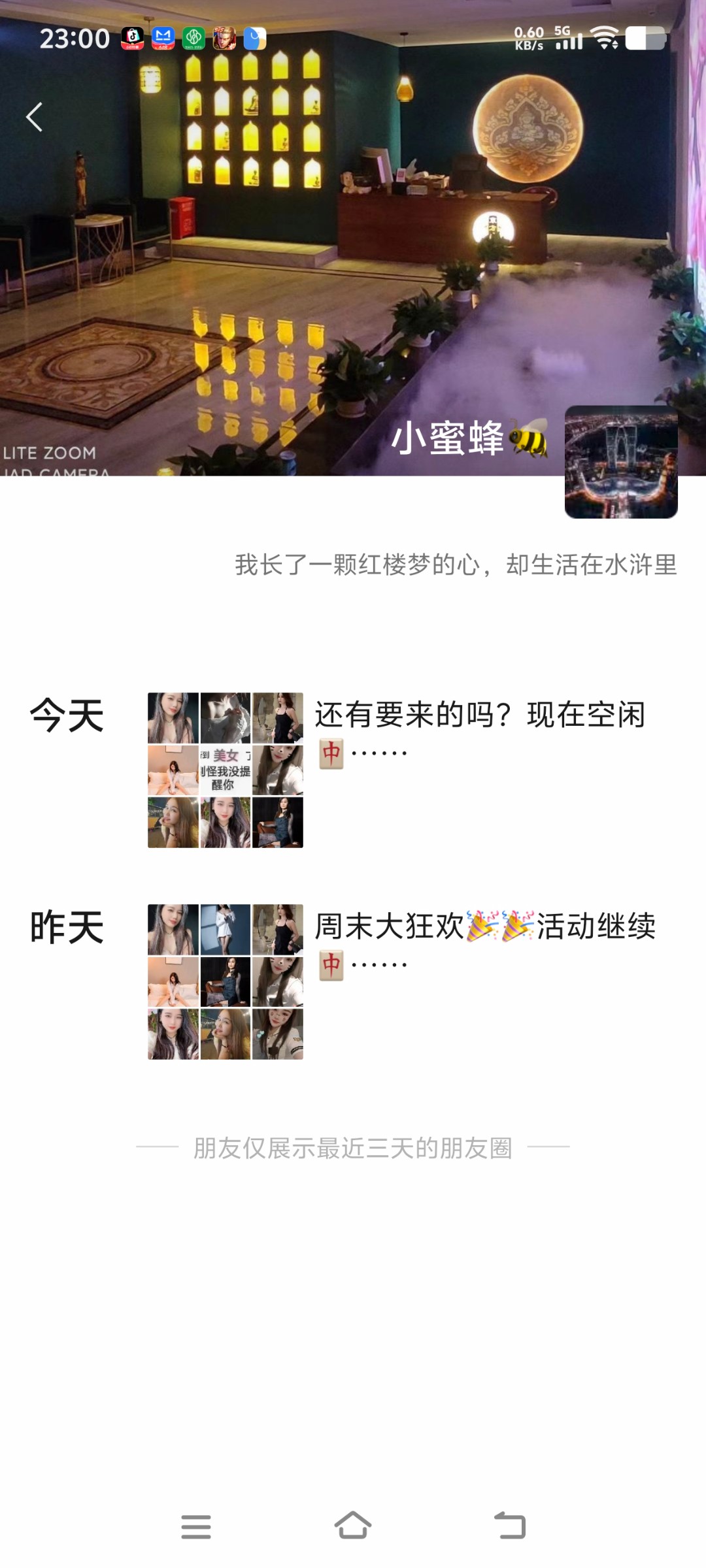This screenshot has width=706, height=1568.
Task: Tap the 5G signal indicator in status bar
Action: [x=569, y=37]
